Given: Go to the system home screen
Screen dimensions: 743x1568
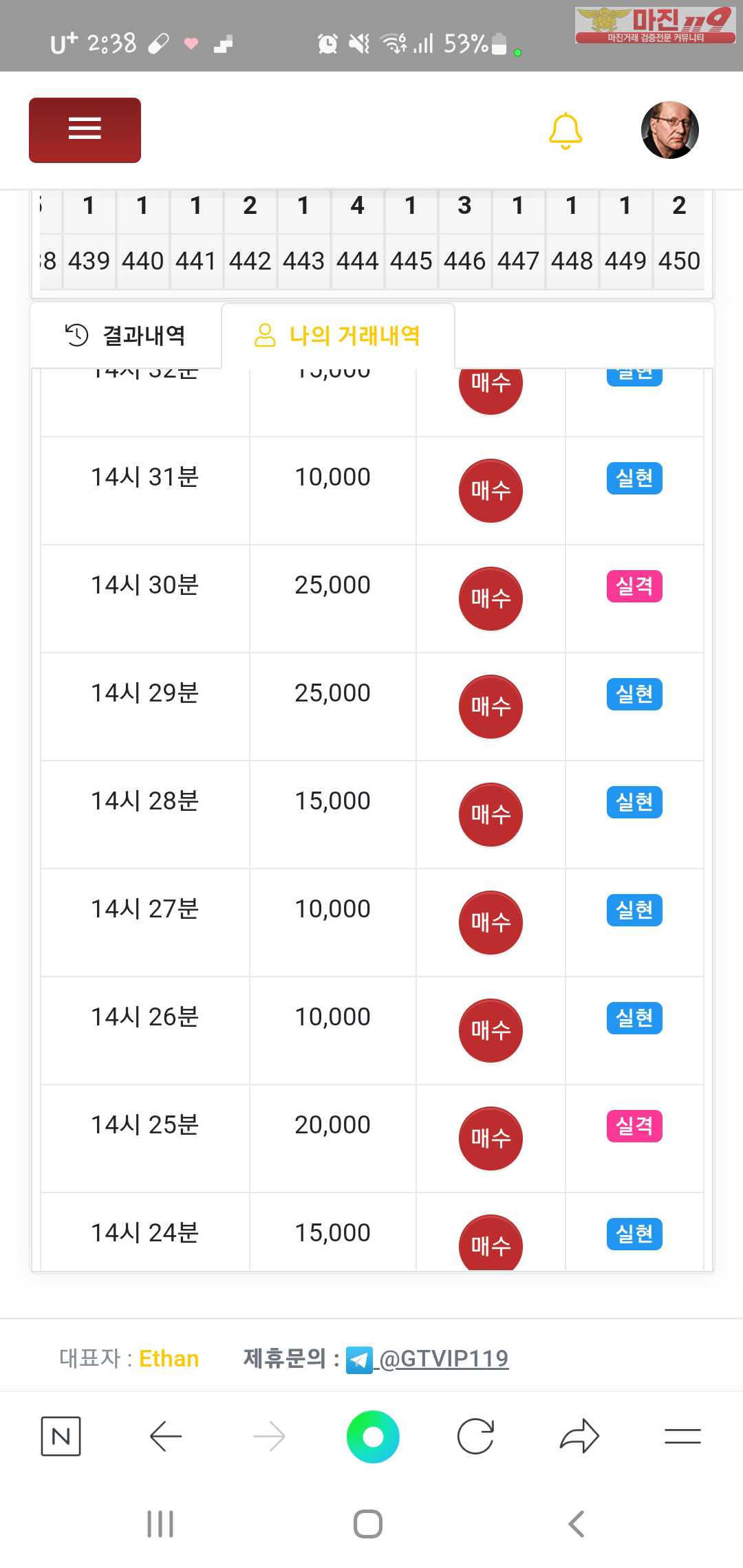Looking at the screenshot, I should click(x=368, y=1524).
